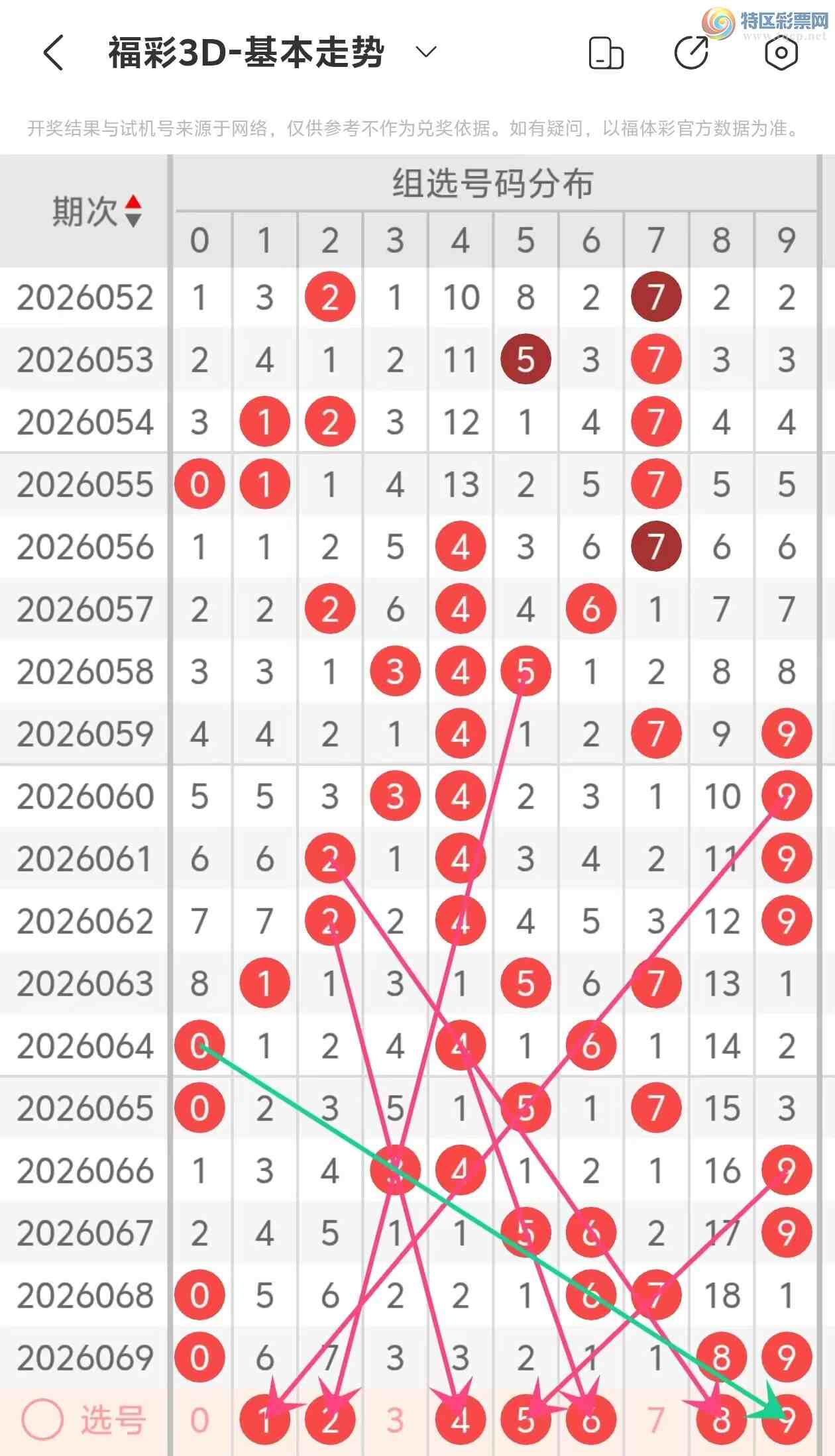Select the 选号 radio circle
This screenshot has height=1456, width=835.
coord(42,1420)
